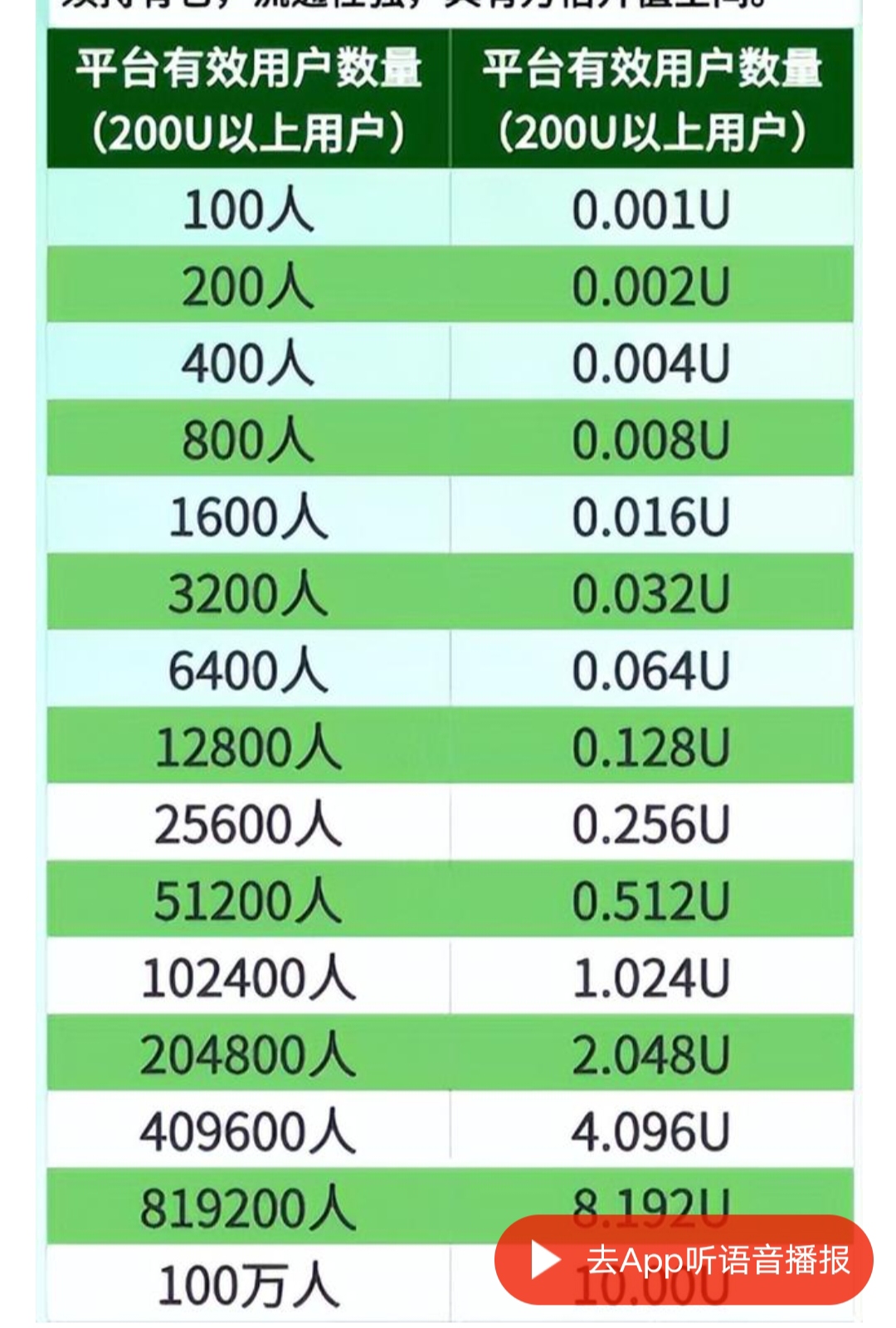Screen dimensions: 896x1328
Task: Tap the 去App听语音播报 floating button
Action: [684, 1260]
